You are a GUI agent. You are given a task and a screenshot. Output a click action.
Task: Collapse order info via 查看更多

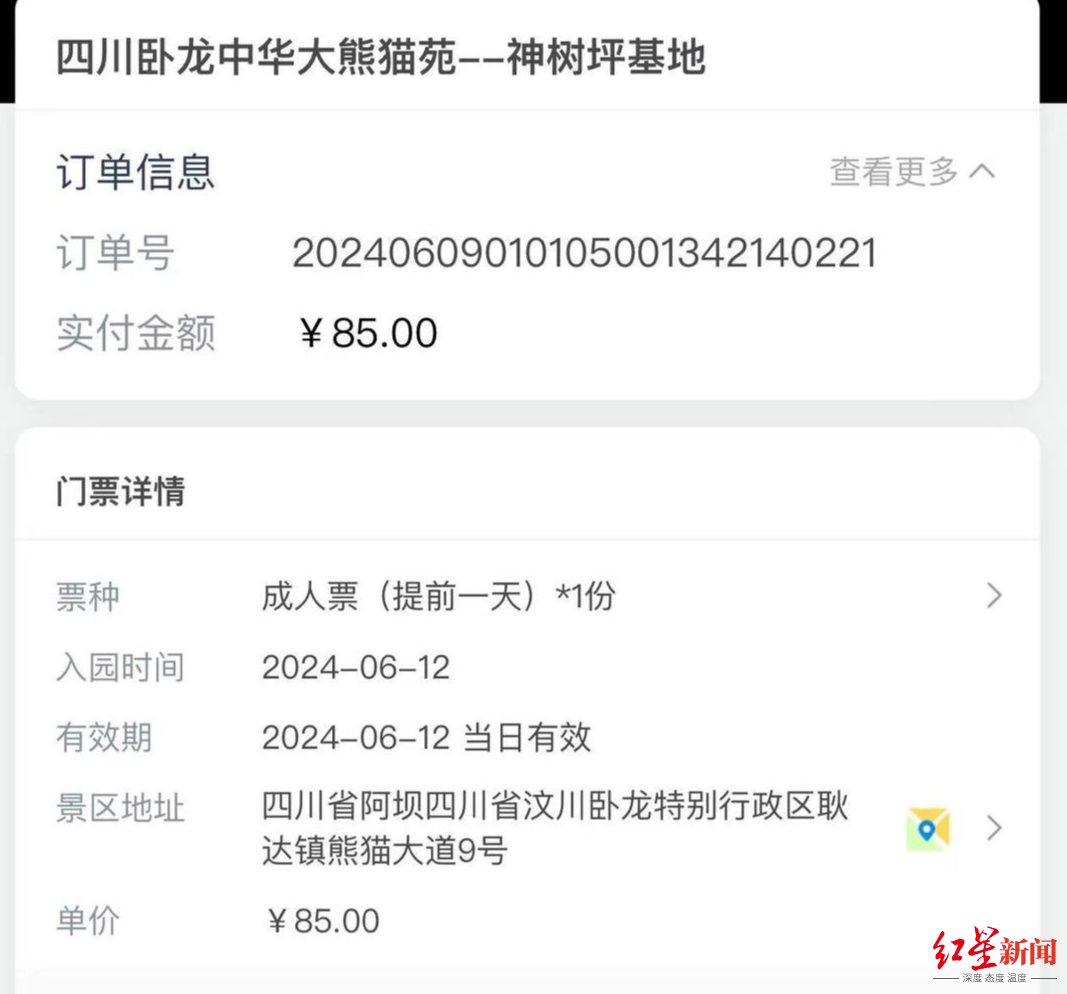911,172
